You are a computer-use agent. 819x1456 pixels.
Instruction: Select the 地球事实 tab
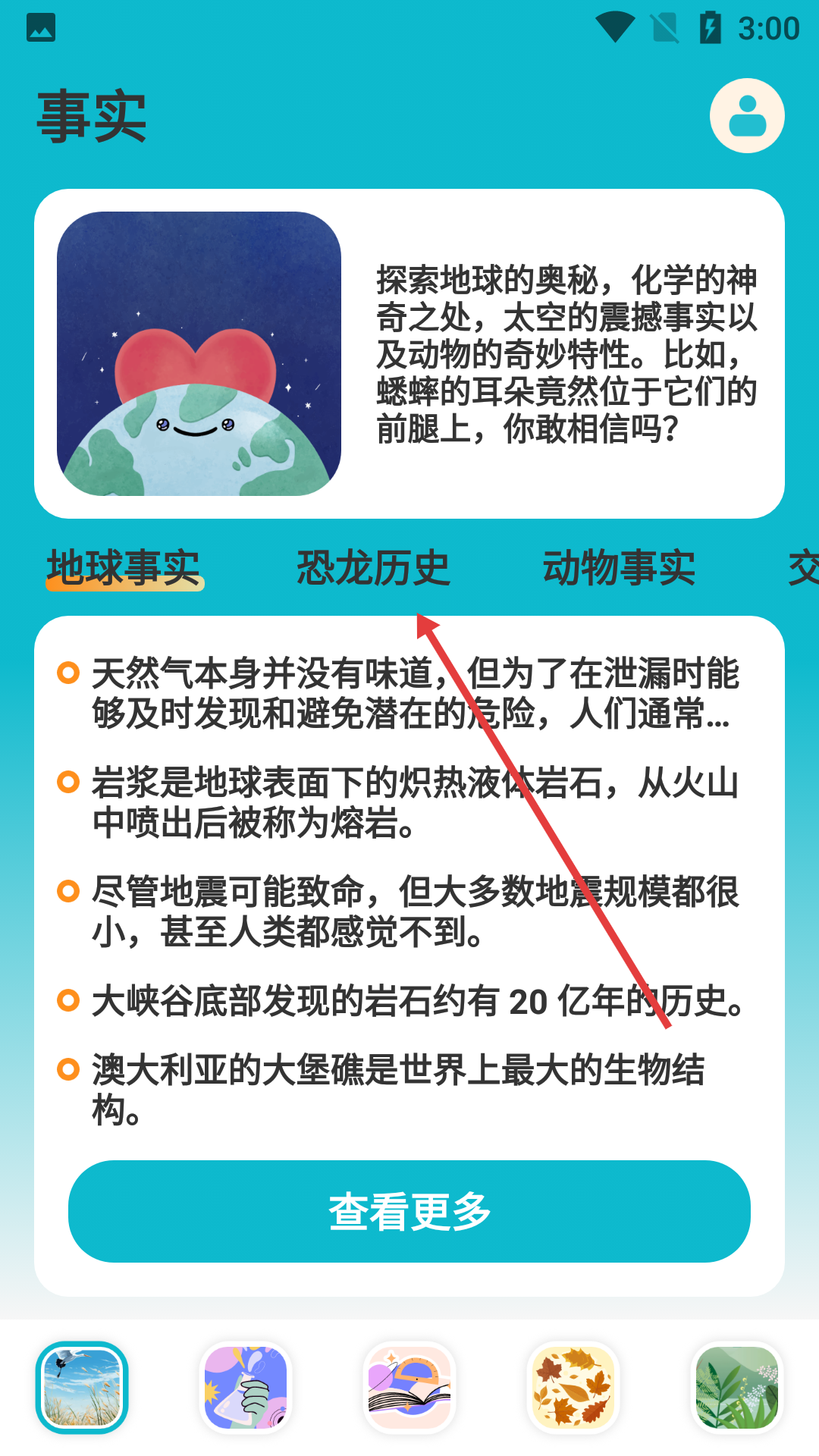pyautogui.click(x=124, y=567)
